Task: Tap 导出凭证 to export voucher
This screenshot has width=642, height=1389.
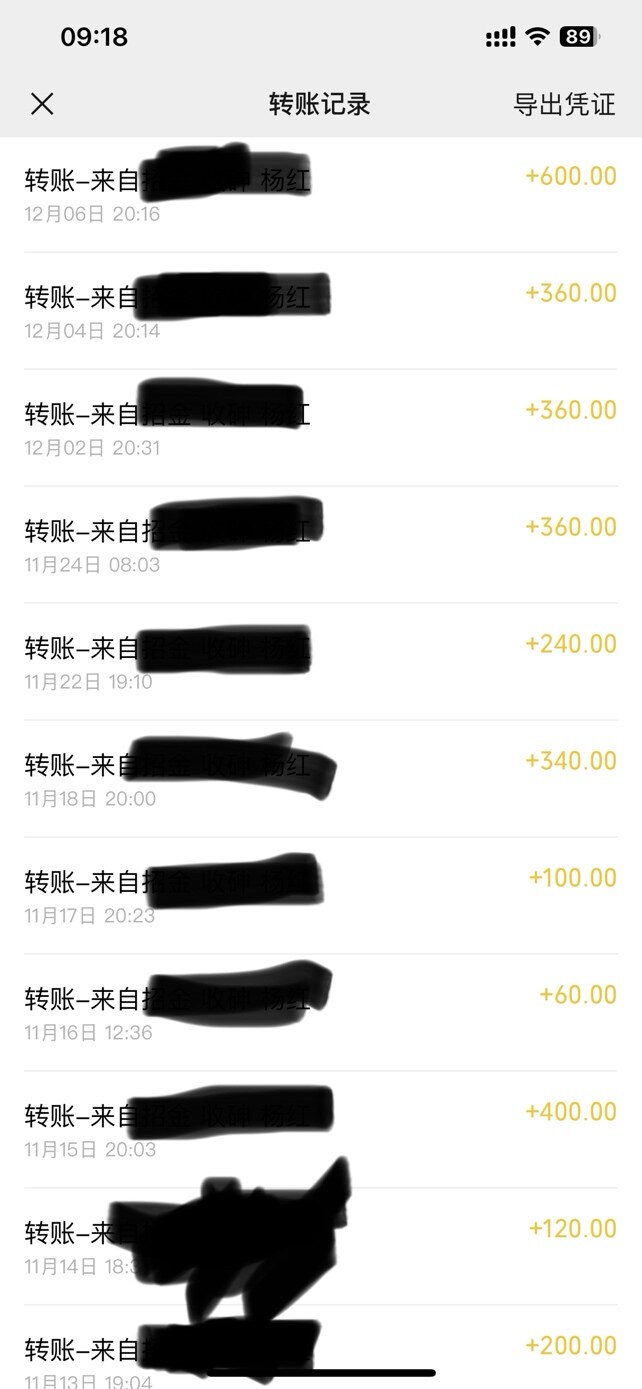Action: pos(564,104)
